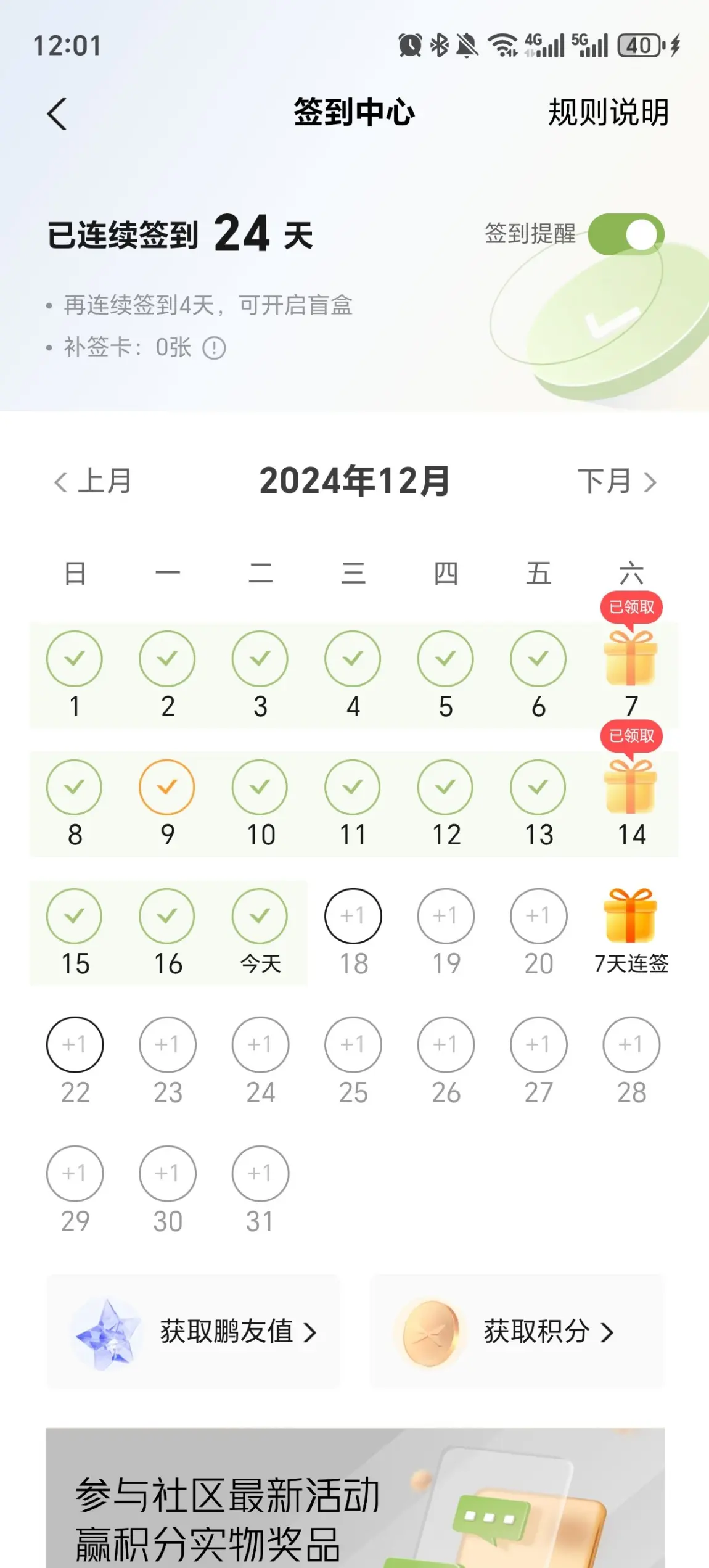Screen dimensions: 709x1568
Task: Open 获取积分 card
Action: [517, 1332]
